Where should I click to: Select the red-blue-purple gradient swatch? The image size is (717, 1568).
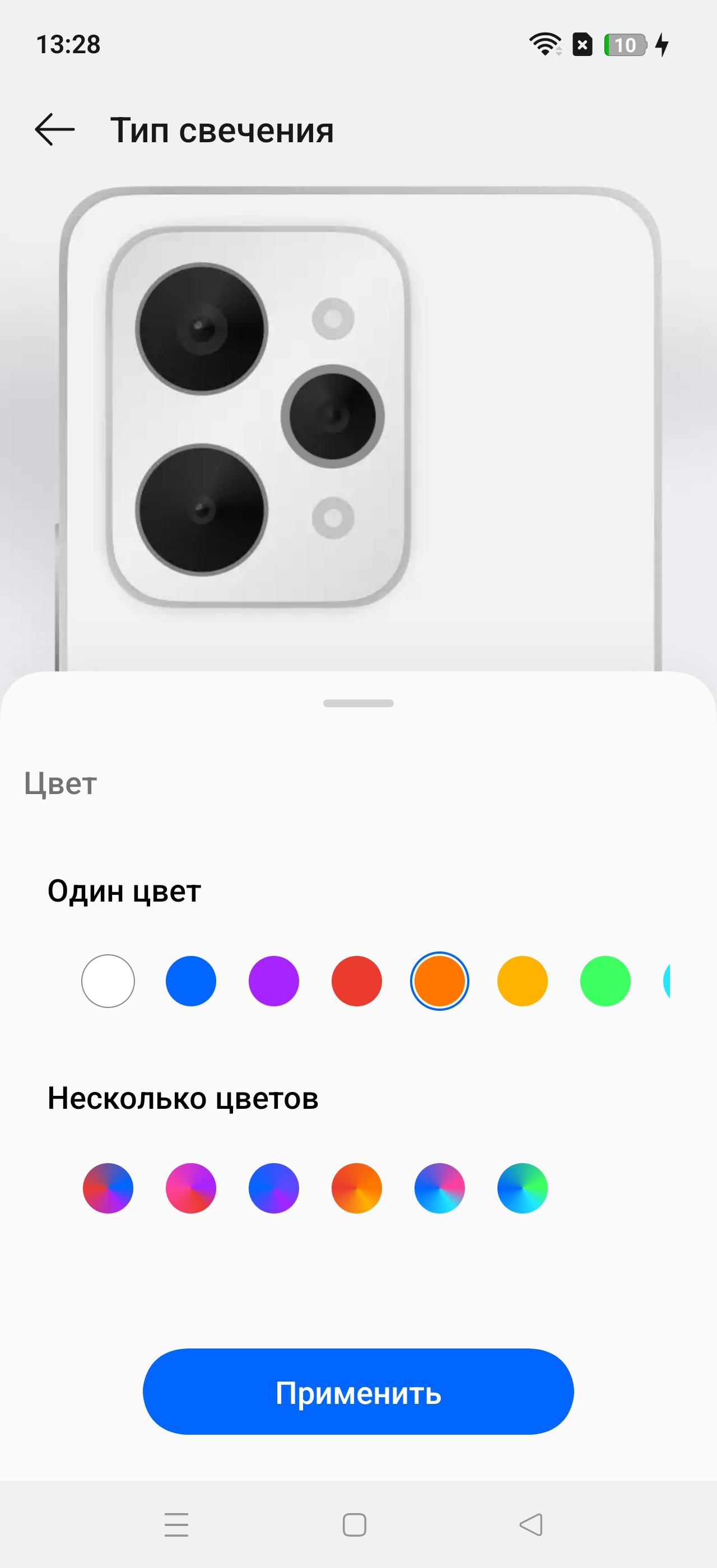tap(108, 1188)
